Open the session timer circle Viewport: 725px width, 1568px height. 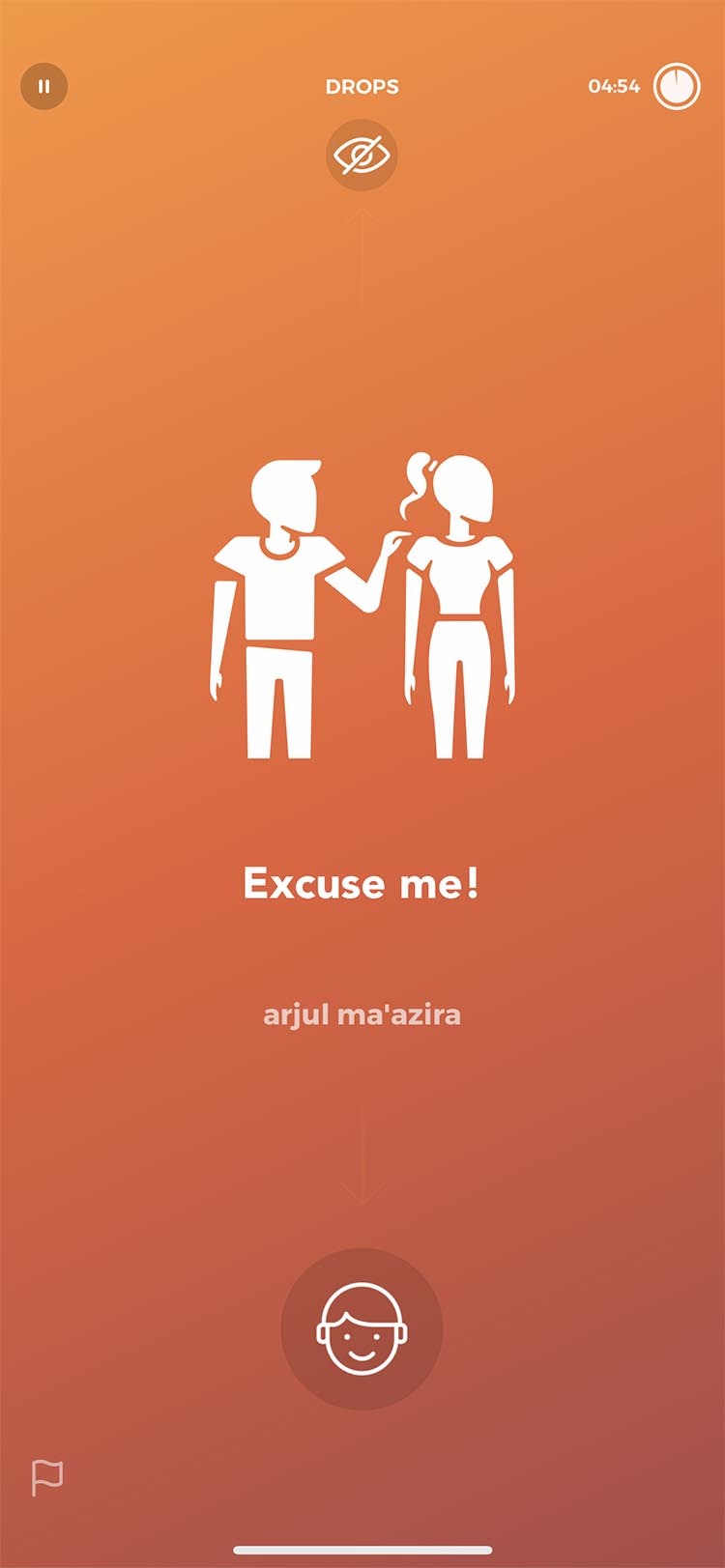[677, 86]
